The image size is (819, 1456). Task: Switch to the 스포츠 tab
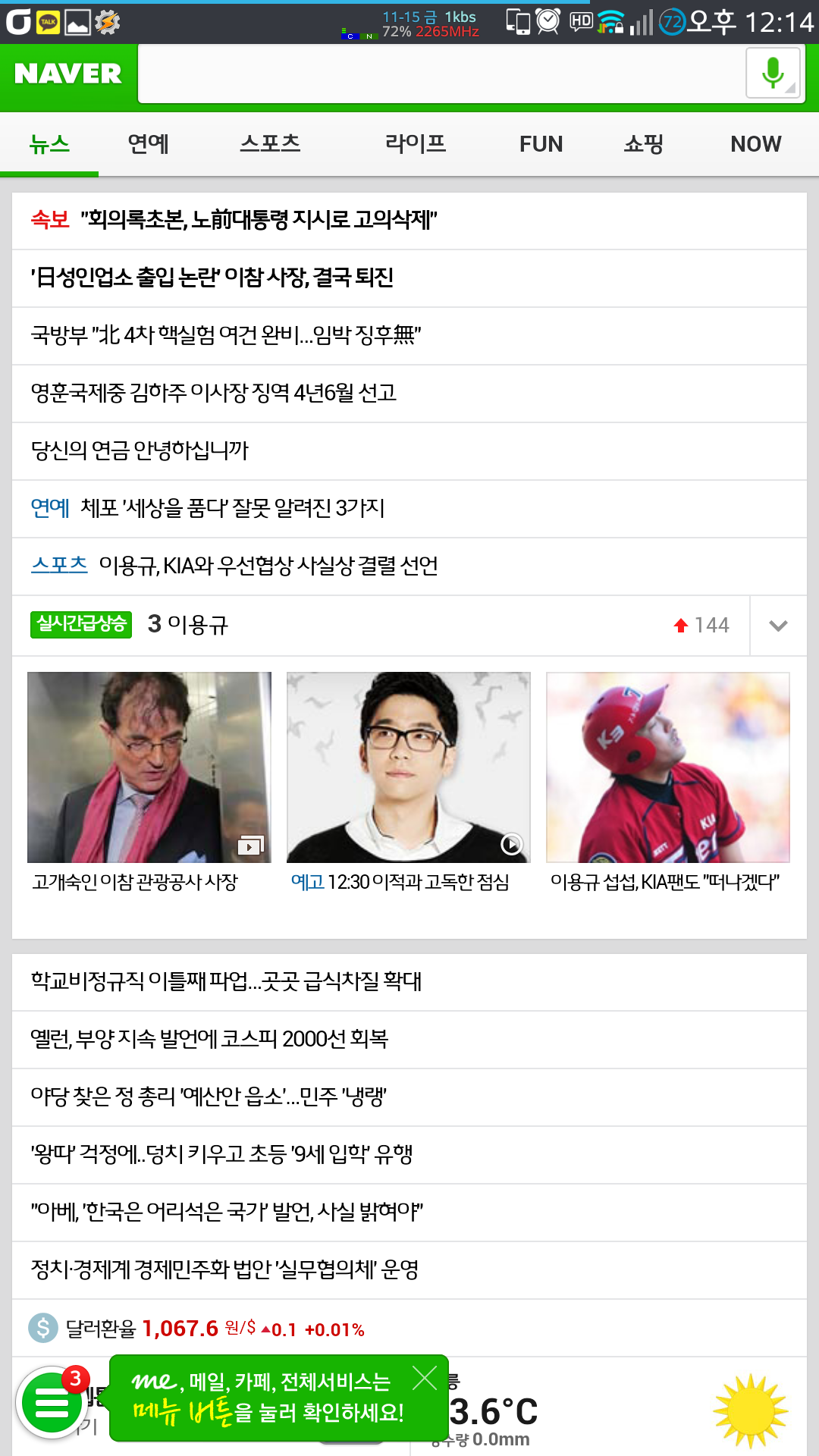click(270, 144)
